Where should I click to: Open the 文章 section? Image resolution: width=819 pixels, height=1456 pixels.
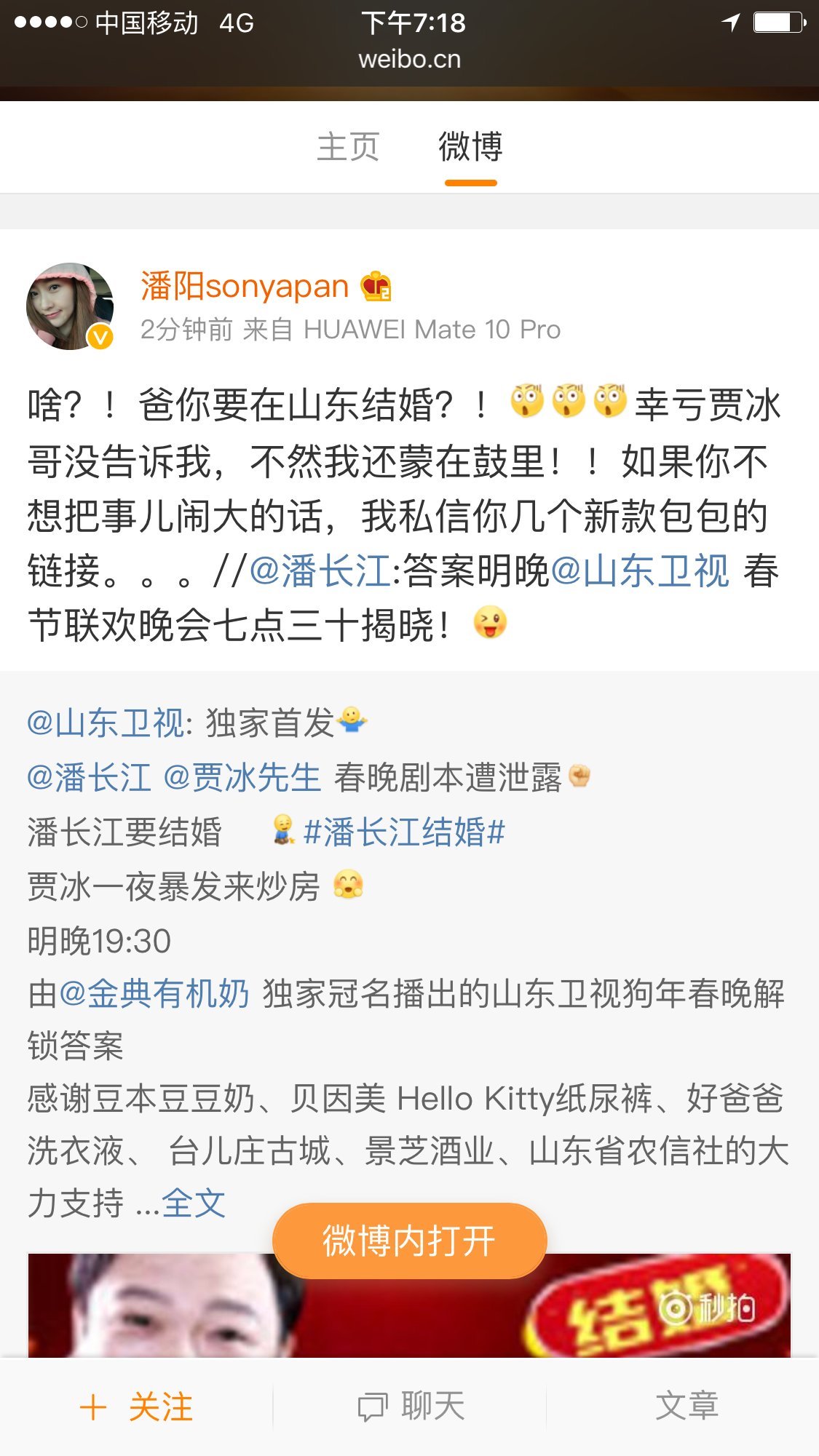tap(685, 1407)
